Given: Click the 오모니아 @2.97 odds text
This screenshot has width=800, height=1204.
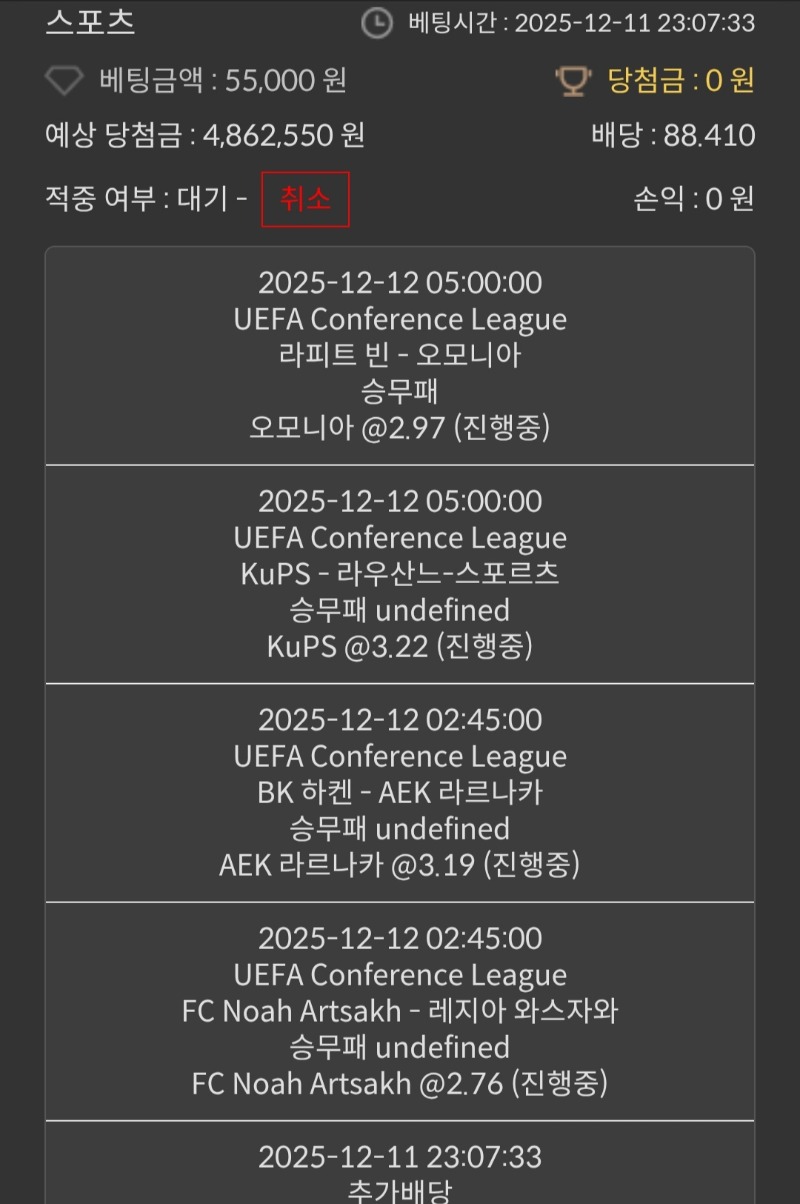Looking at the screenshot, I should [x=400, y=429].
